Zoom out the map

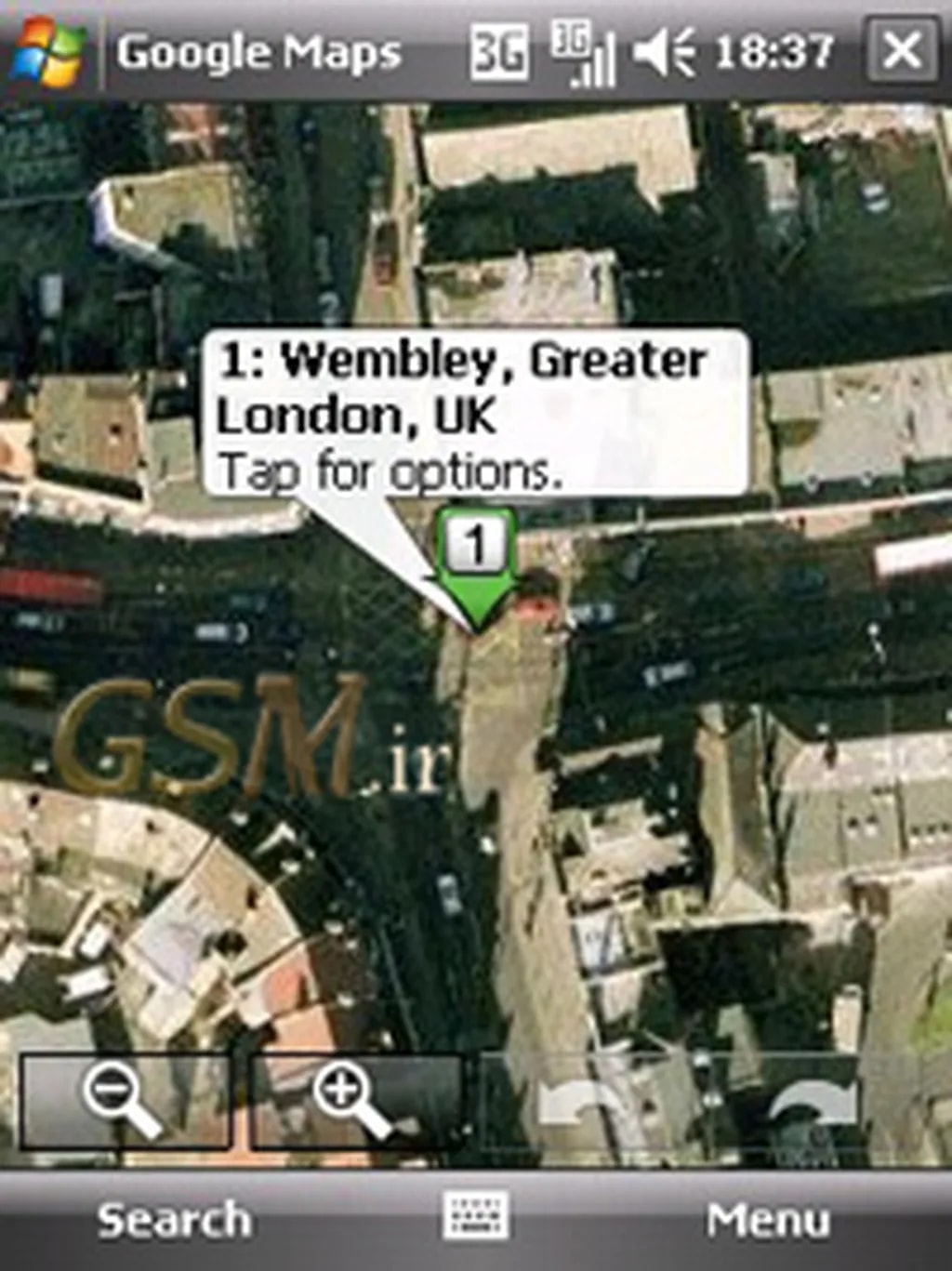pyautogui.click(x=125, y=1102)
